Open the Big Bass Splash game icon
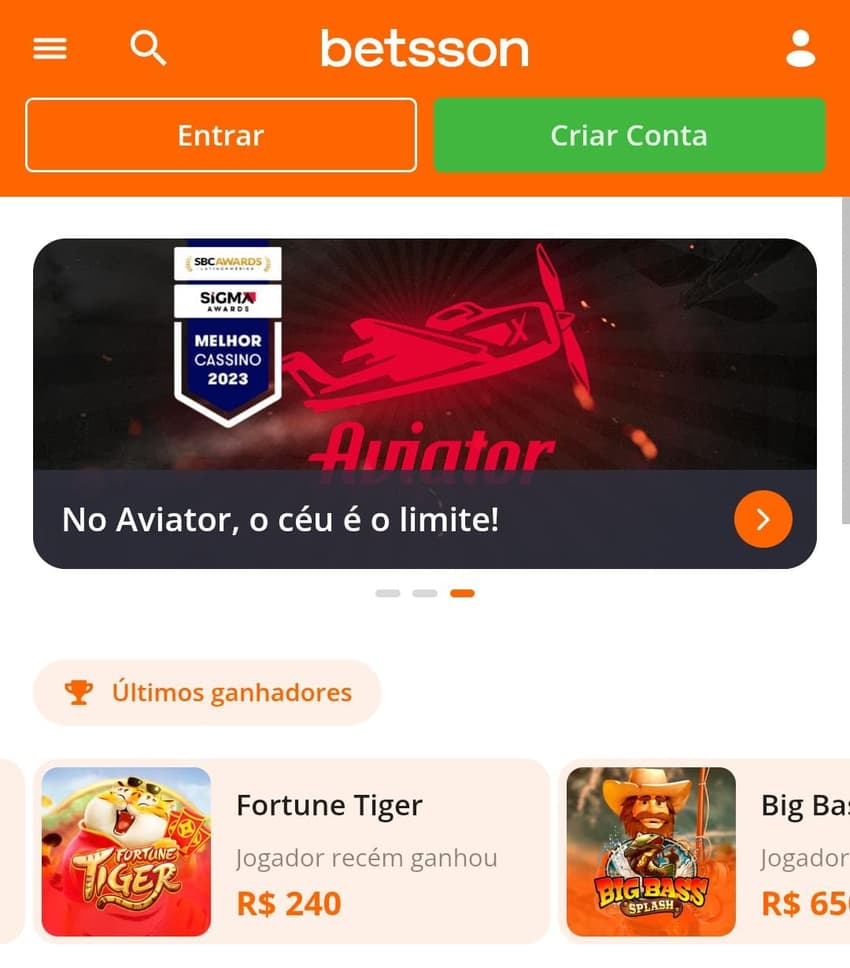Screen dimensions: 850x968 650,851
